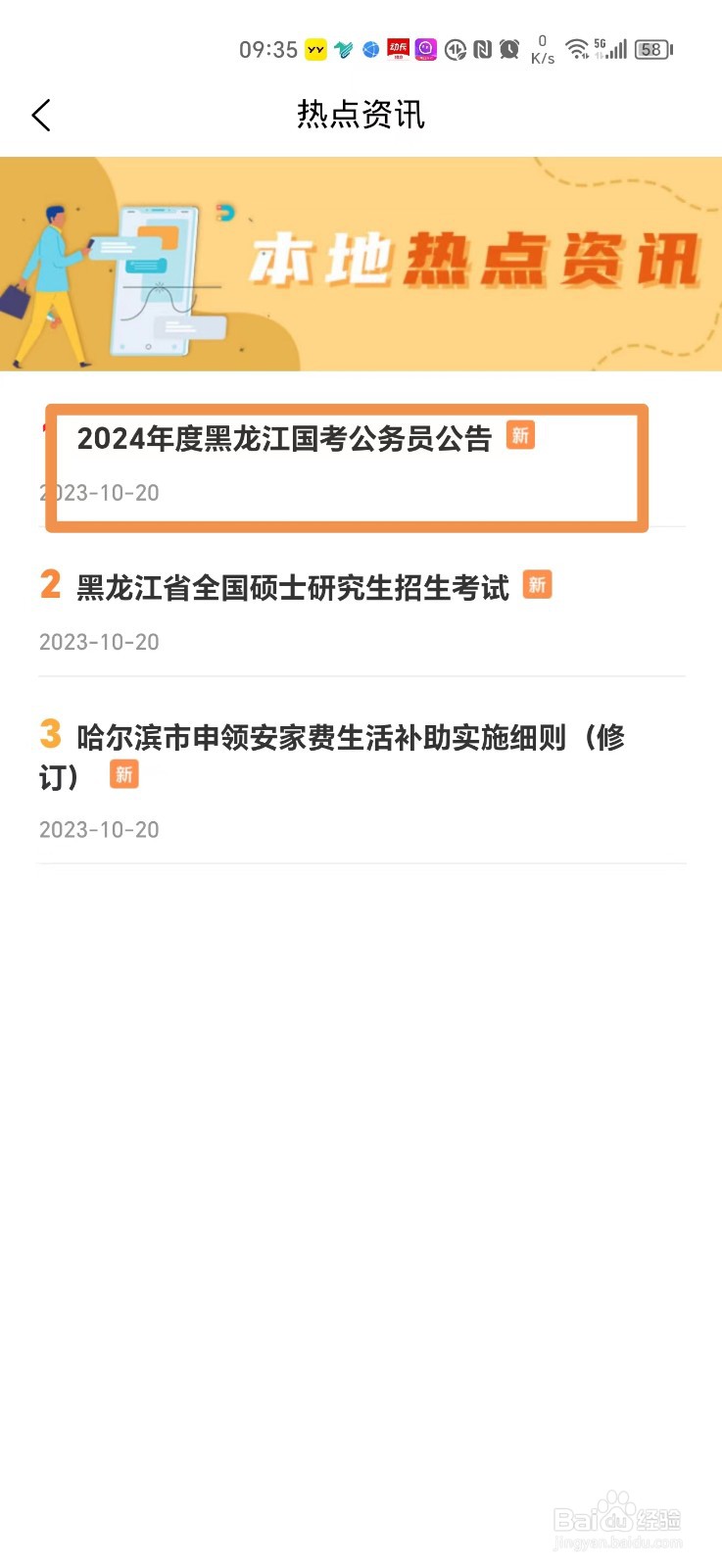Open the YY app from the status bar
The image size is (722, 1568).
[313, 49]
